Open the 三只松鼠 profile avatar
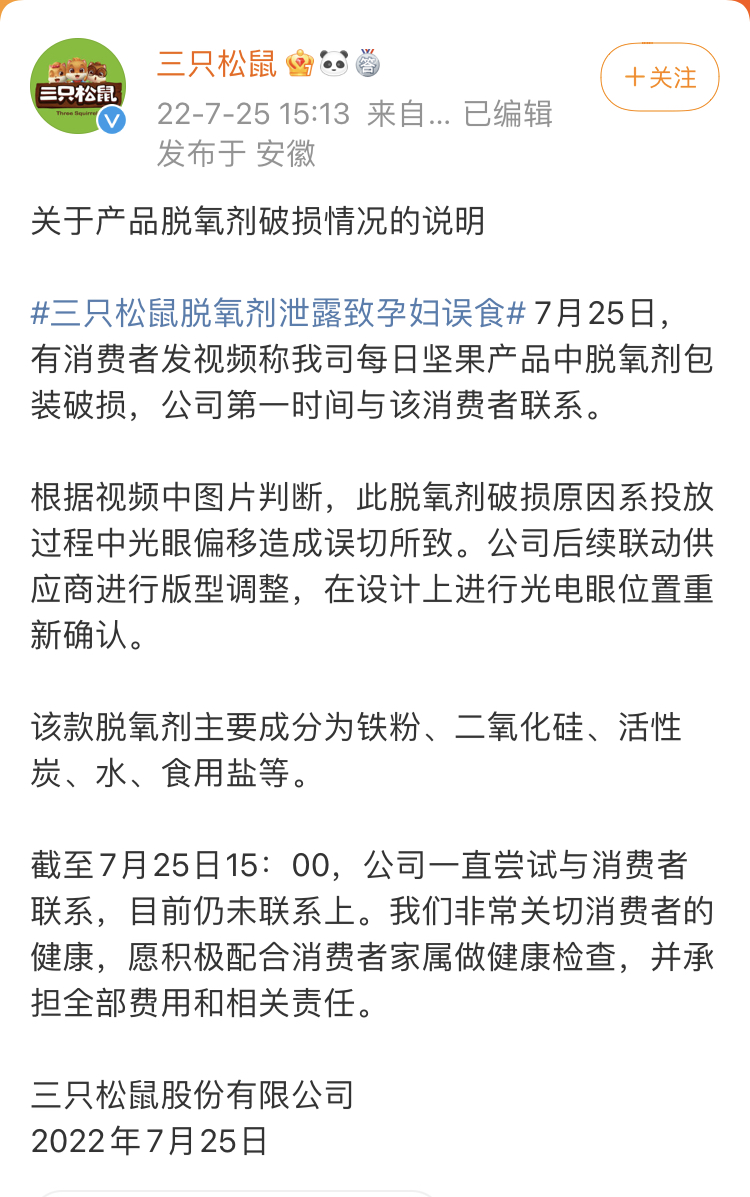 click(79, 87)
